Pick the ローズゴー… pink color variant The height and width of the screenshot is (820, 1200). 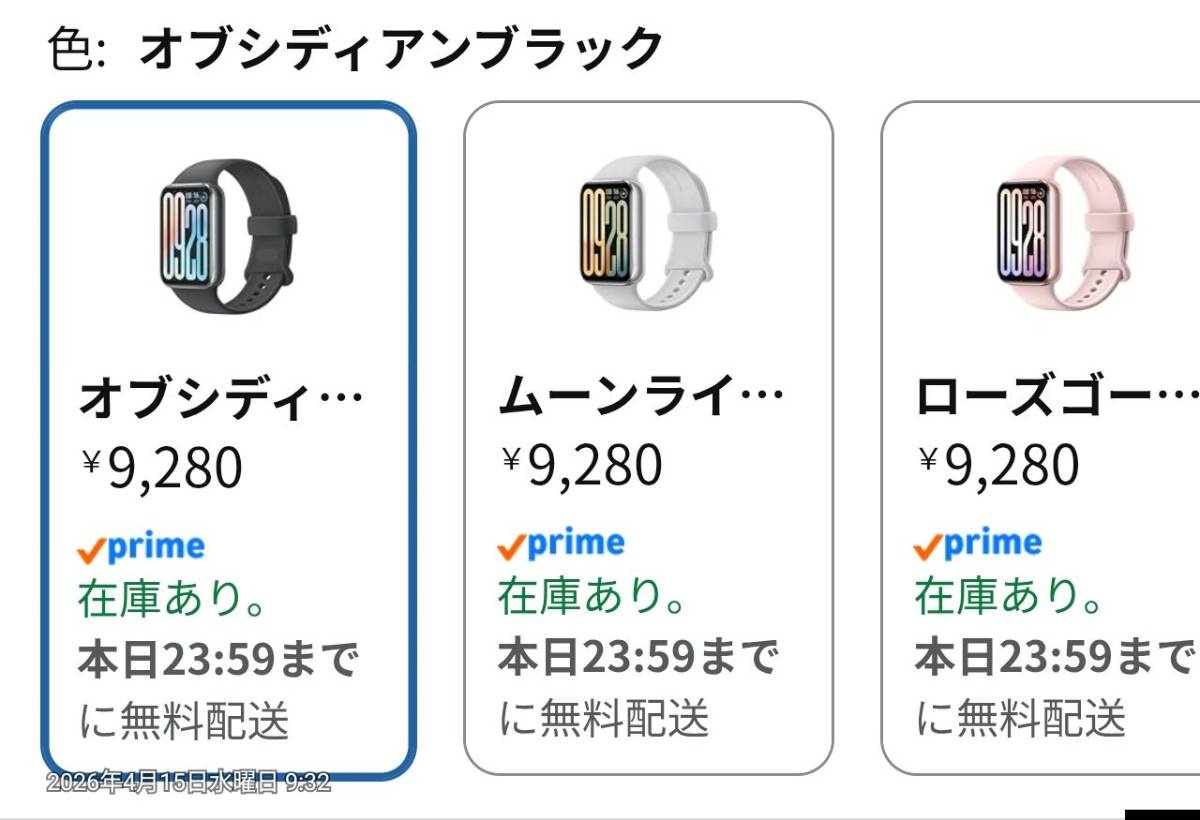(1050, 440)
